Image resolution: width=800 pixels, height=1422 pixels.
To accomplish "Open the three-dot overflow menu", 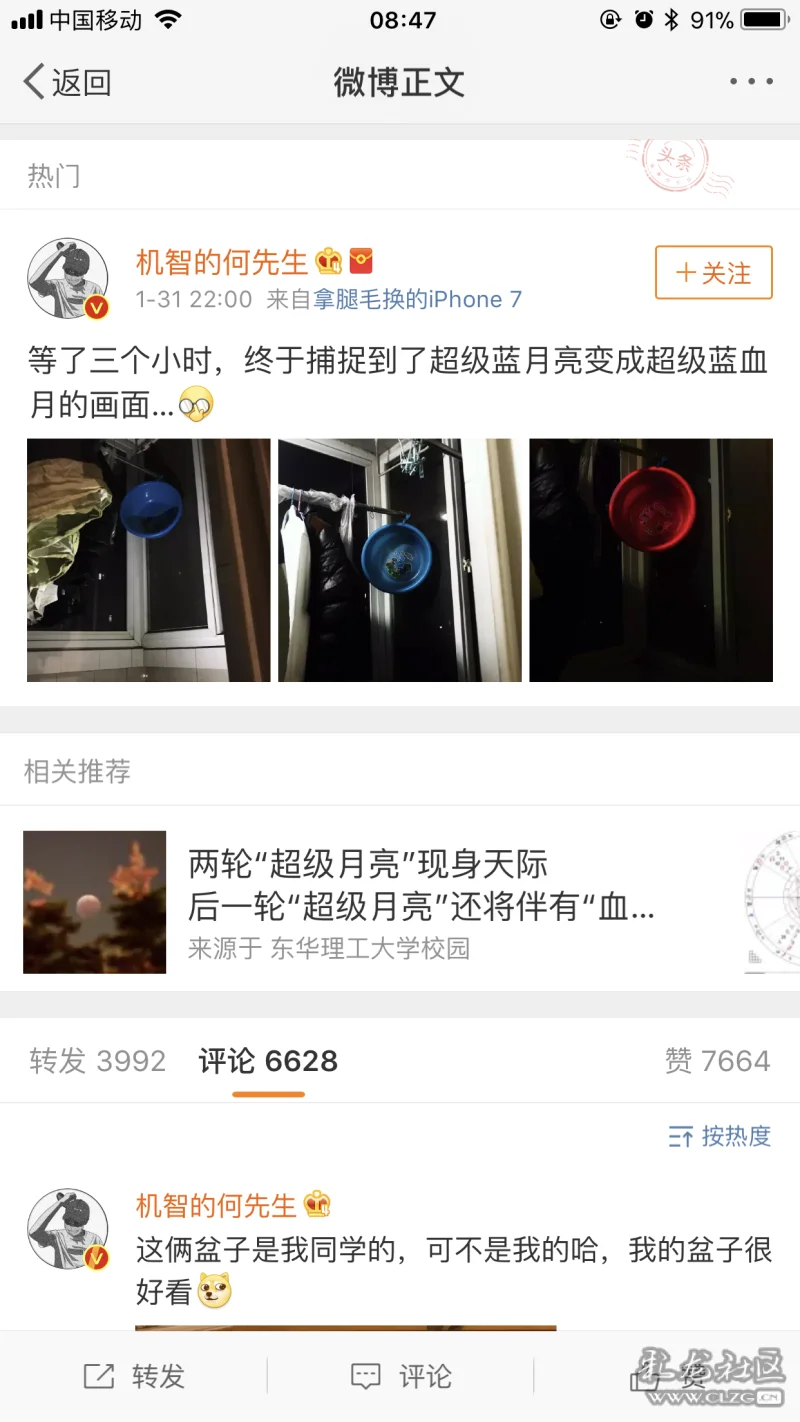I will [750, 82].
